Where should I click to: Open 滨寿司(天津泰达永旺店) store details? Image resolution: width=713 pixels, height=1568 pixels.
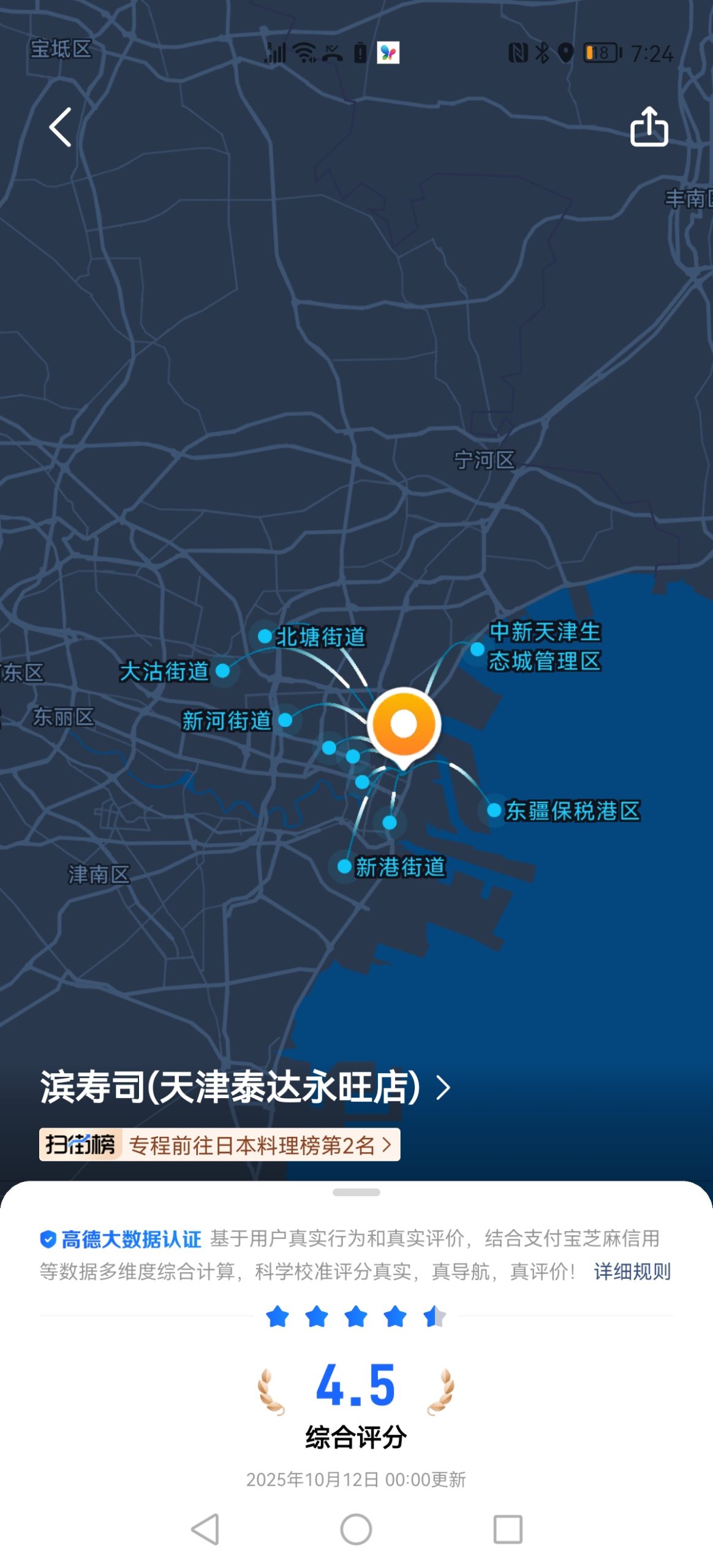pos(245,1087)
